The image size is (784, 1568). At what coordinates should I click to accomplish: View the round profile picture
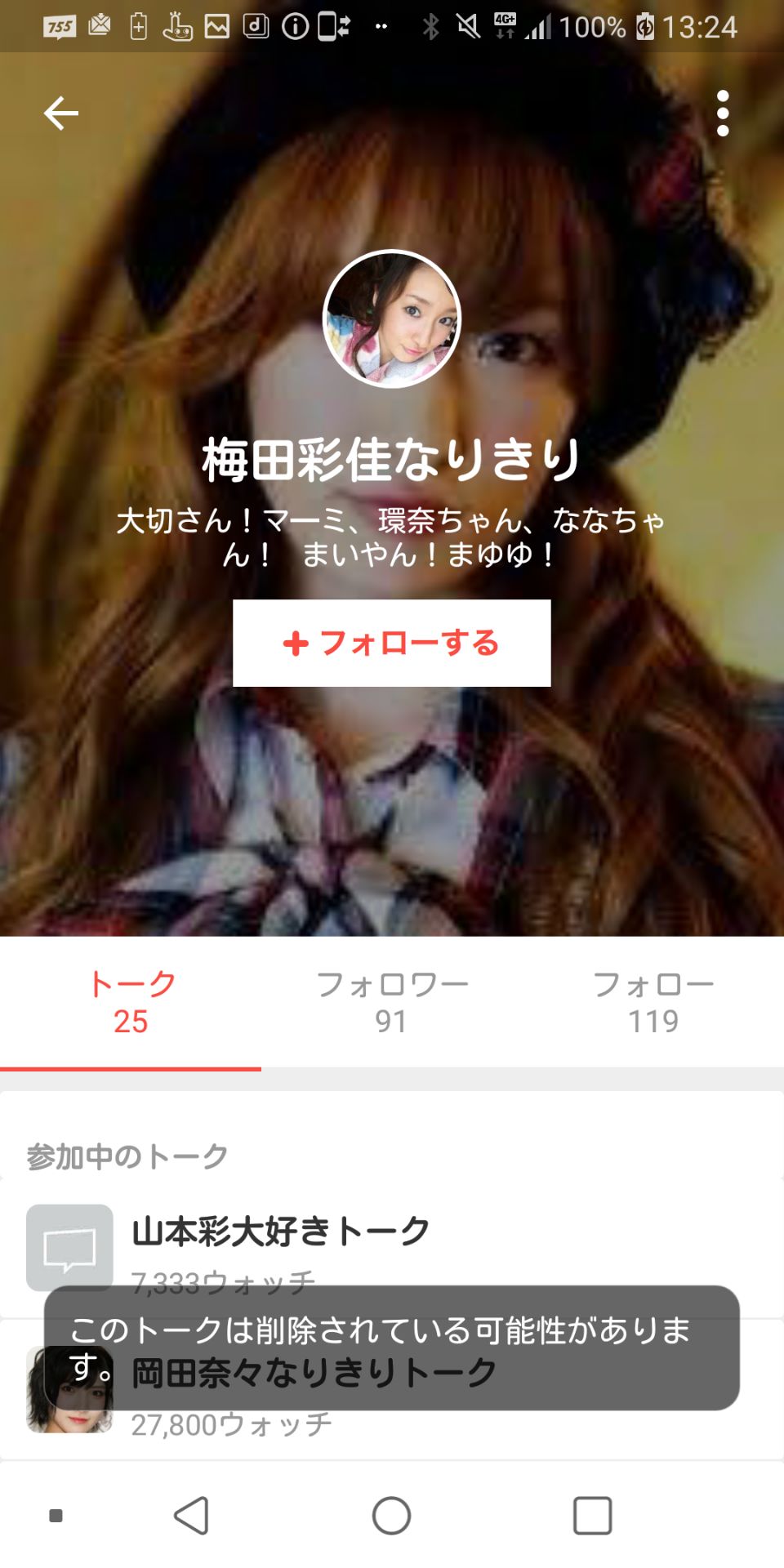tap(392, 318)
